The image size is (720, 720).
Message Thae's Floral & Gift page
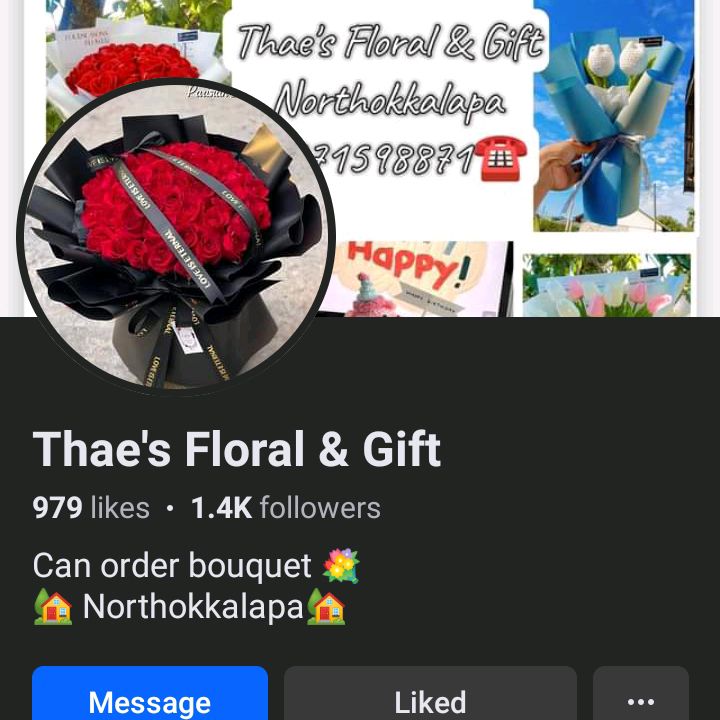pyautogui.click(x=150, y=697)
